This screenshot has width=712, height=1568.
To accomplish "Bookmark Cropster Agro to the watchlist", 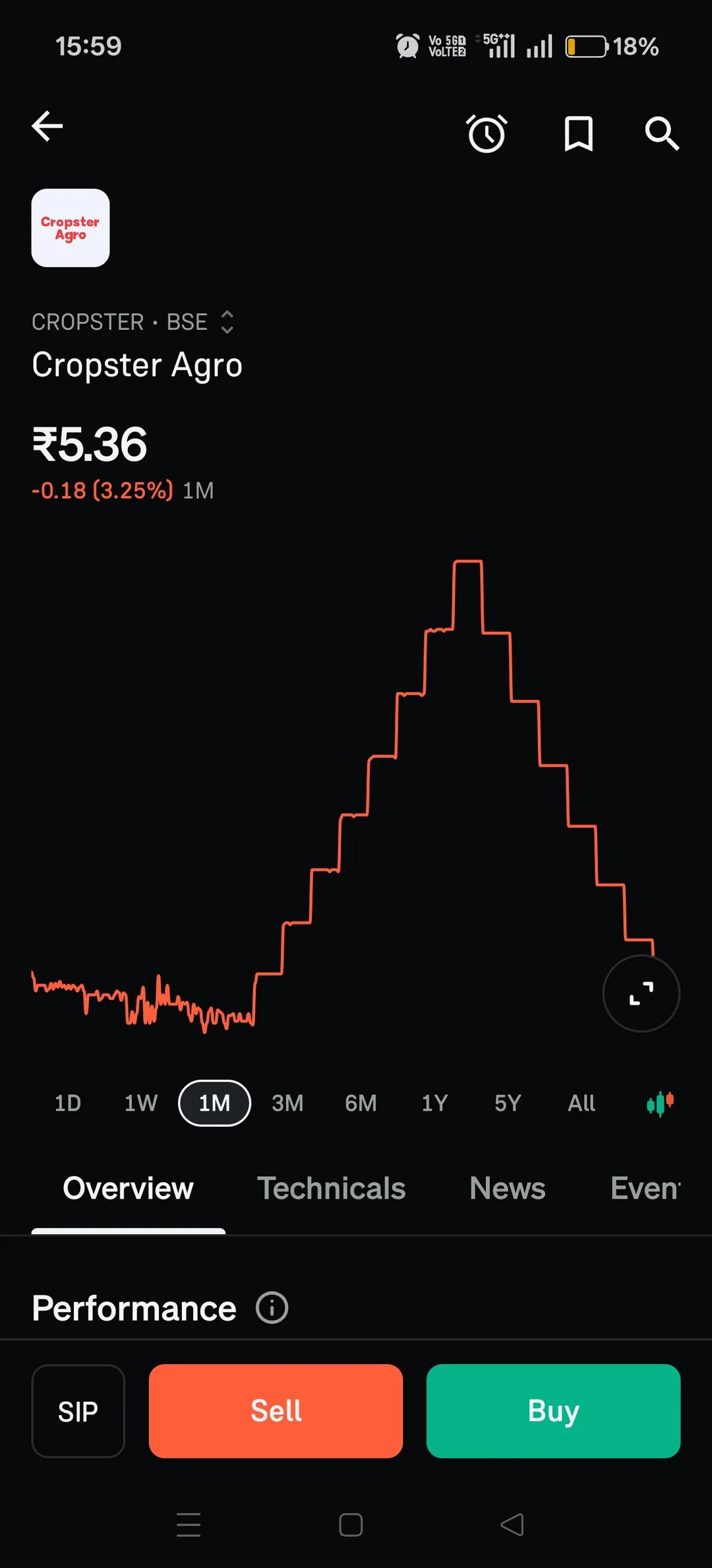I will [579, 134].
